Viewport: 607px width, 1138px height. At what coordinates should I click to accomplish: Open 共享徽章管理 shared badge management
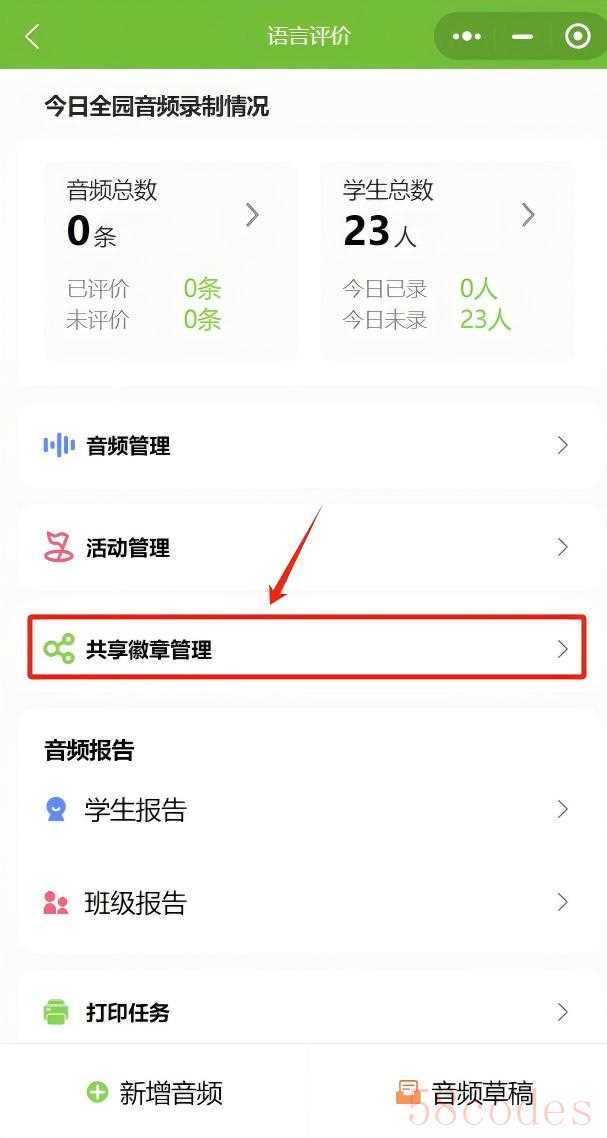coord(303,650)
